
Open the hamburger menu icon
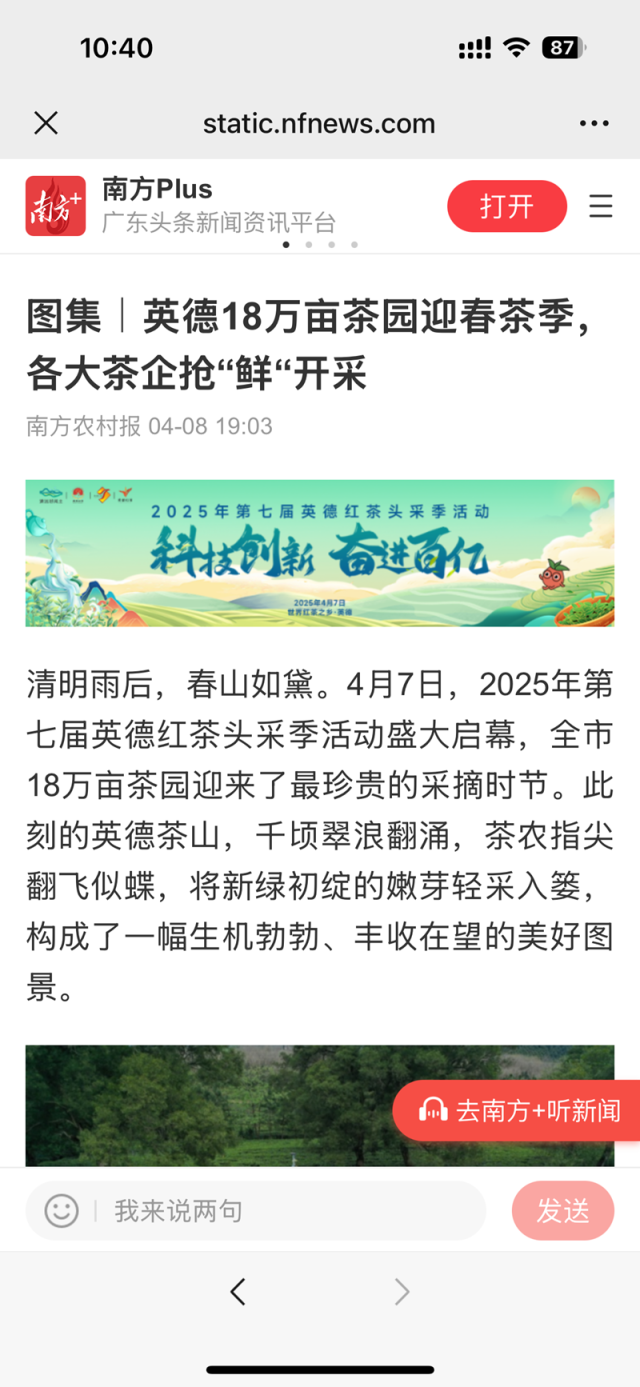pos(601,207)
